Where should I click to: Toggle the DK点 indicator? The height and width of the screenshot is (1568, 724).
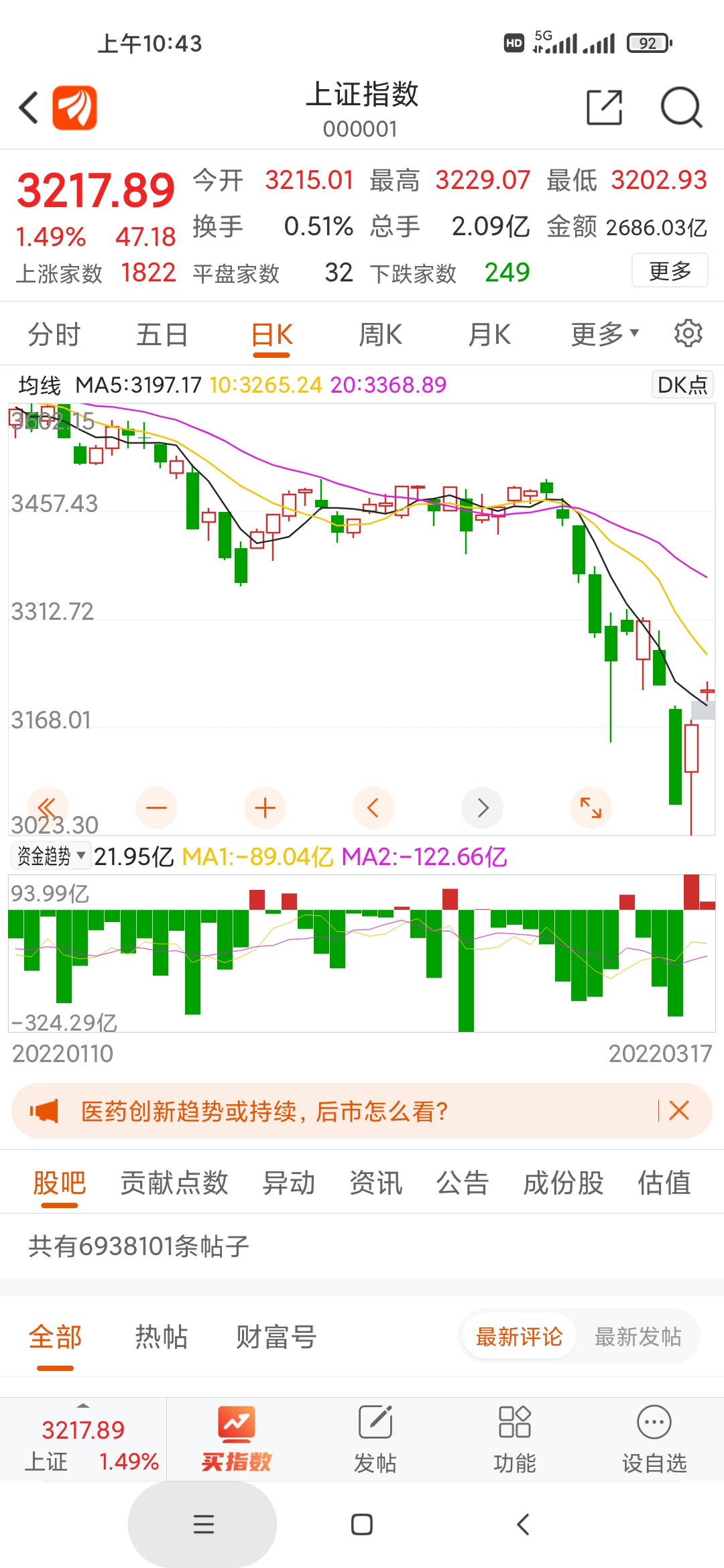click(x=682, y=385)
